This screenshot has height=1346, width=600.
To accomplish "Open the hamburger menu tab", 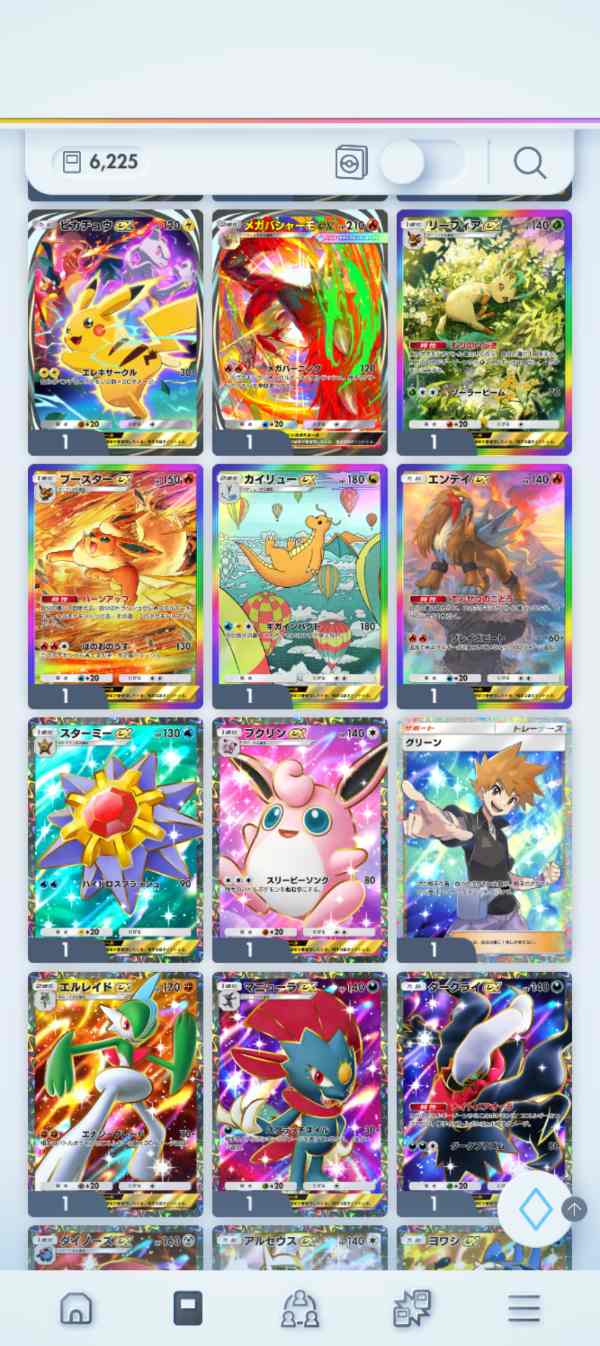I will pos(524,1308).
